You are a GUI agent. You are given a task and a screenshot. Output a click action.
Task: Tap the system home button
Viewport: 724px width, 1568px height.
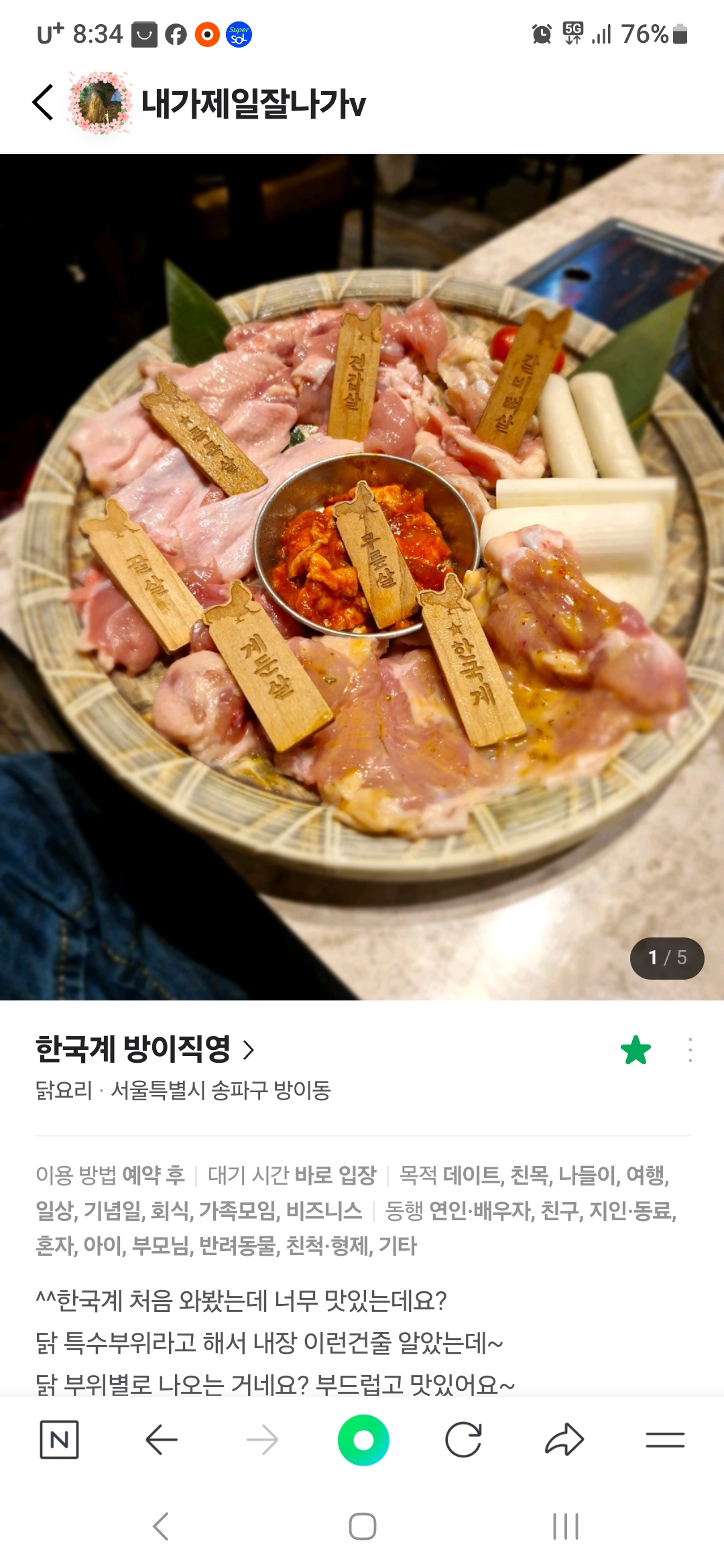pyautogui.click(x=362, y=1526)
